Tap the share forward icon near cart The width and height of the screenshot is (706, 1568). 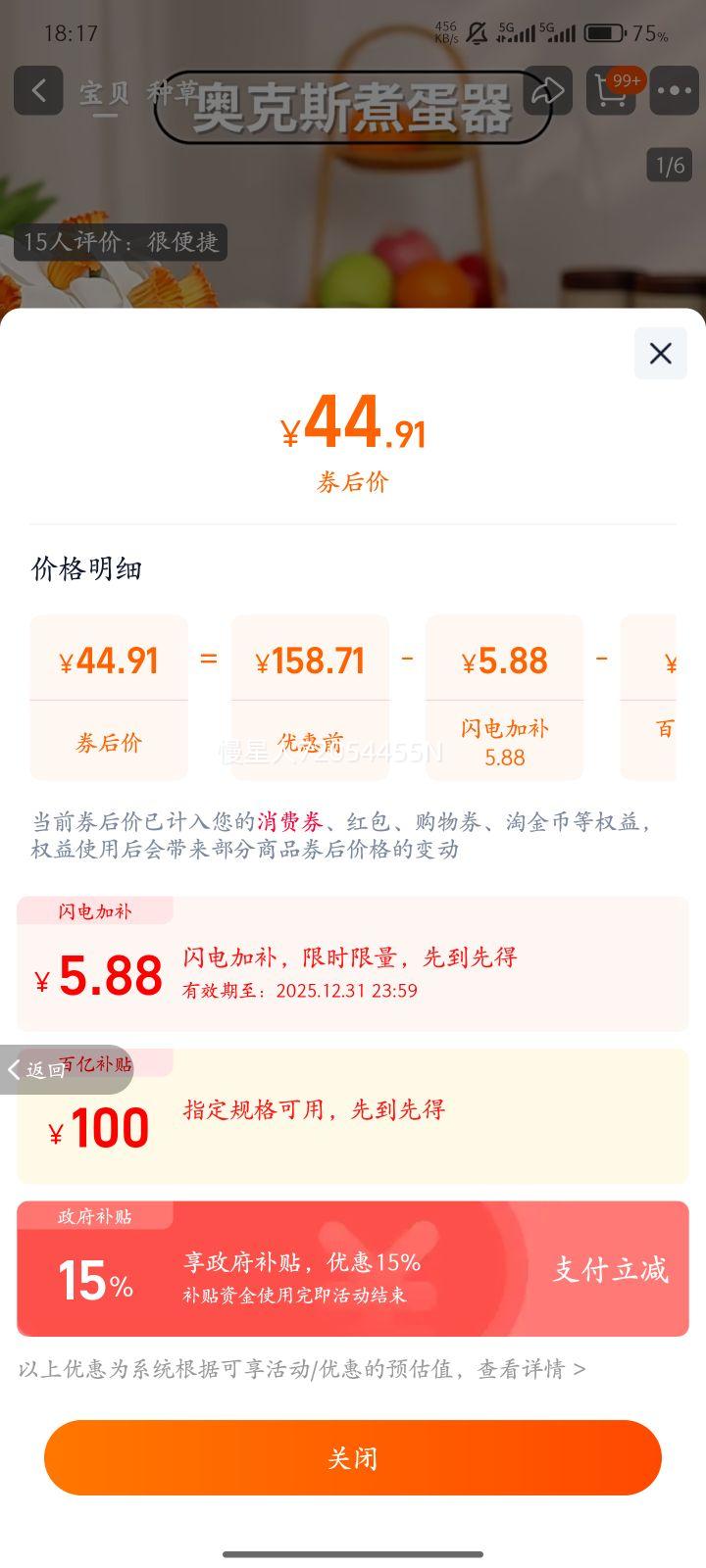[x=550, y=90]
